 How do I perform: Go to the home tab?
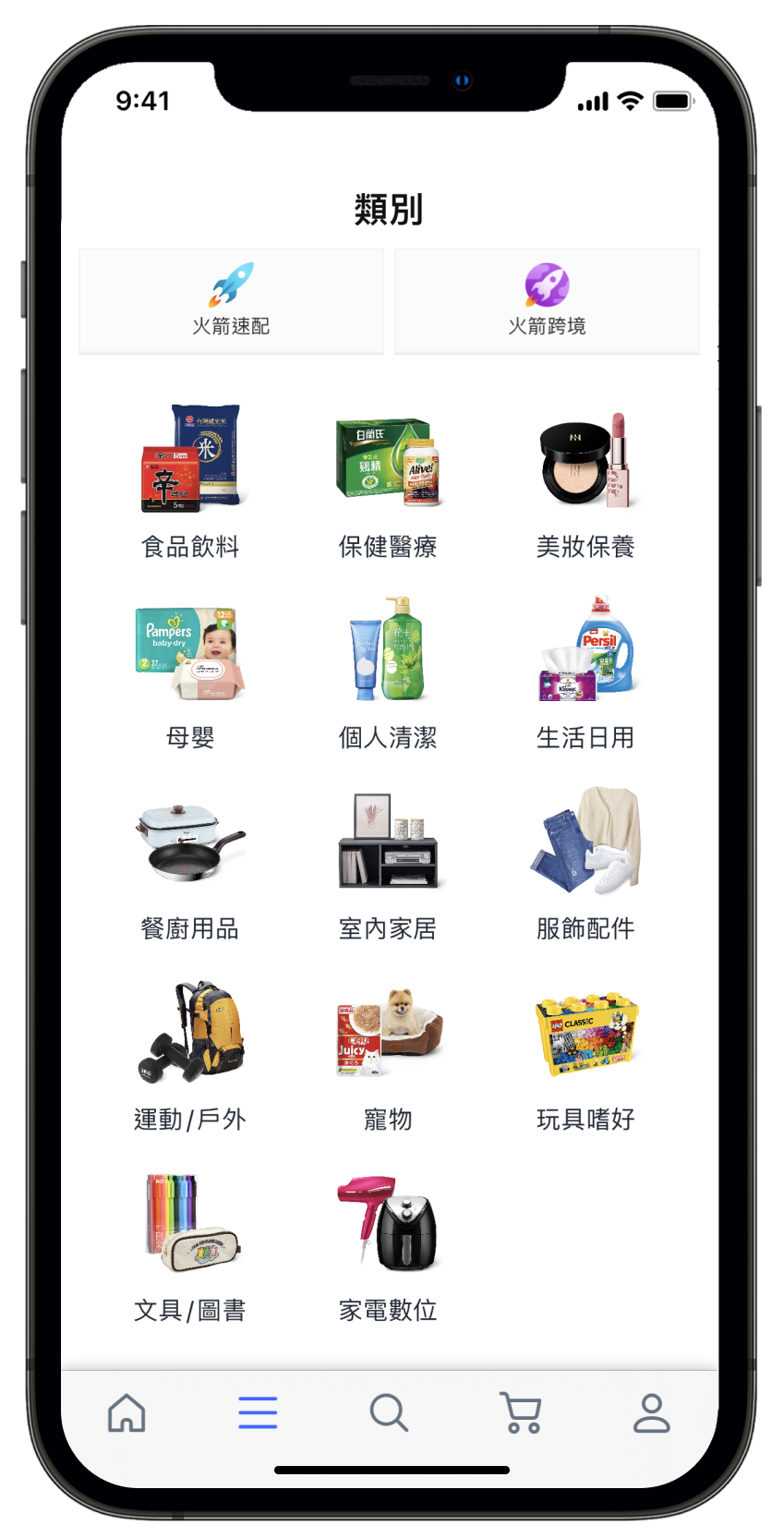click(x=127, y=1413)
